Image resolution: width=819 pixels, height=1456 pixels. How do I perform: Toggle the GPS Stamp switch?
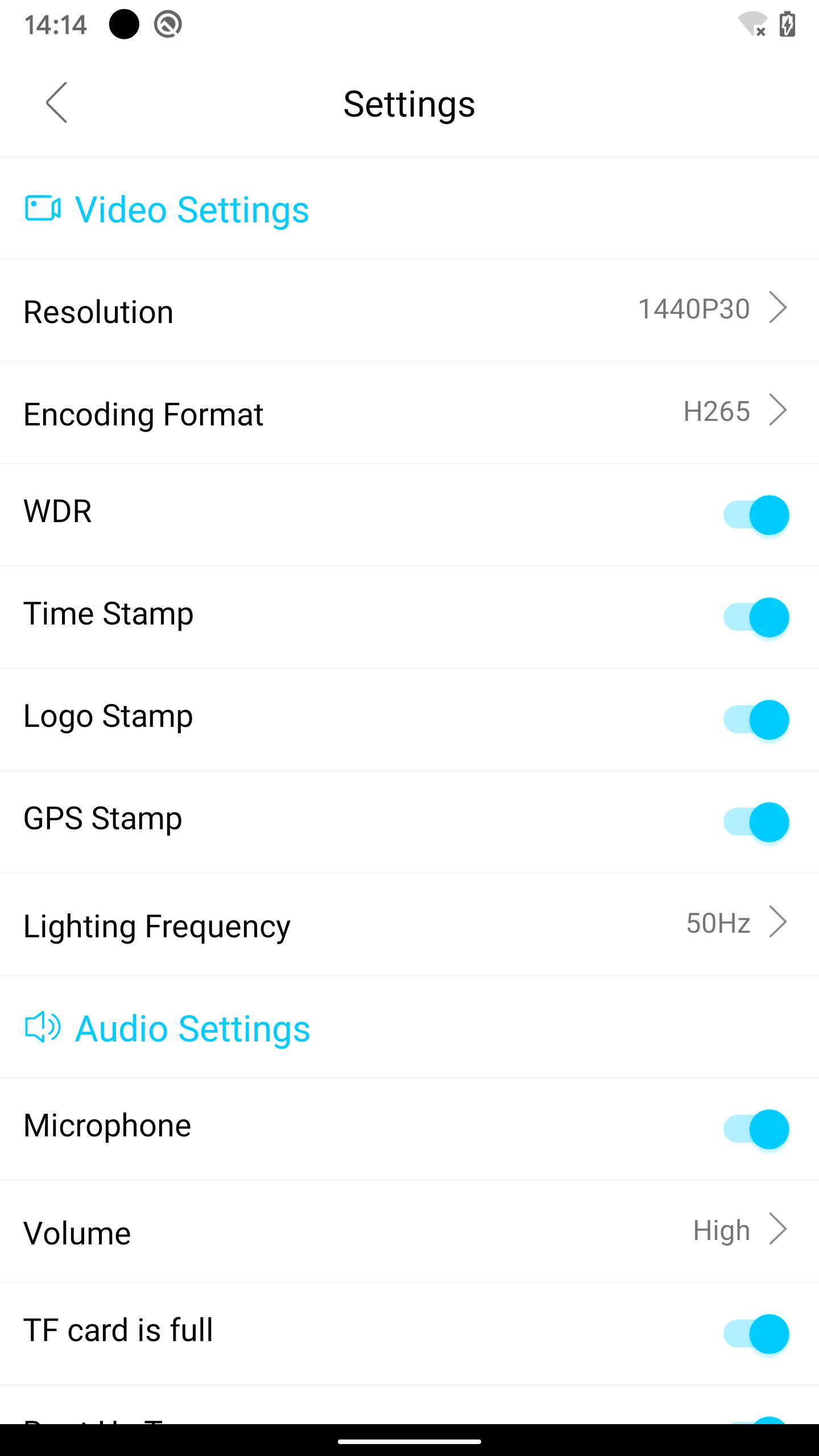pyautogui.click(x=756, y=822)
